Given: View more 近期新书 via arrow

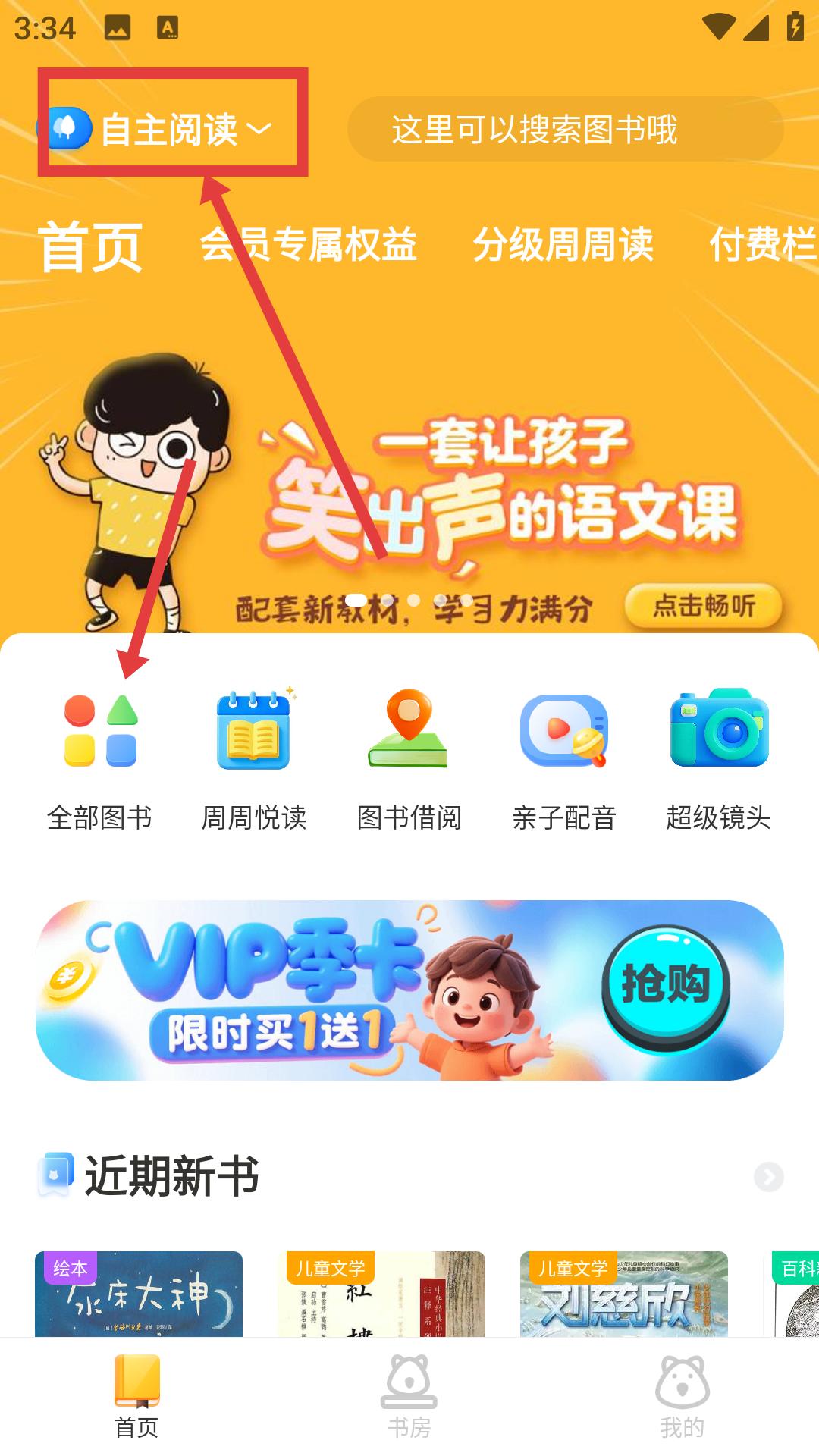Looking at the screenshot, I should click(768, 1177).
